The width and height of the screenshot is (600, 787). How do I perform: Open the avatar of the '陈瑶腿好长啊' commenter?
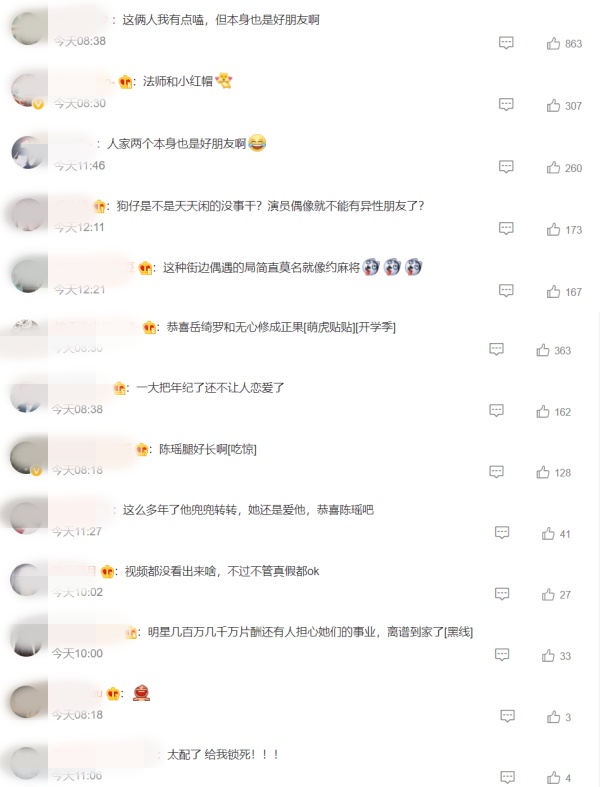pos(28,456)
